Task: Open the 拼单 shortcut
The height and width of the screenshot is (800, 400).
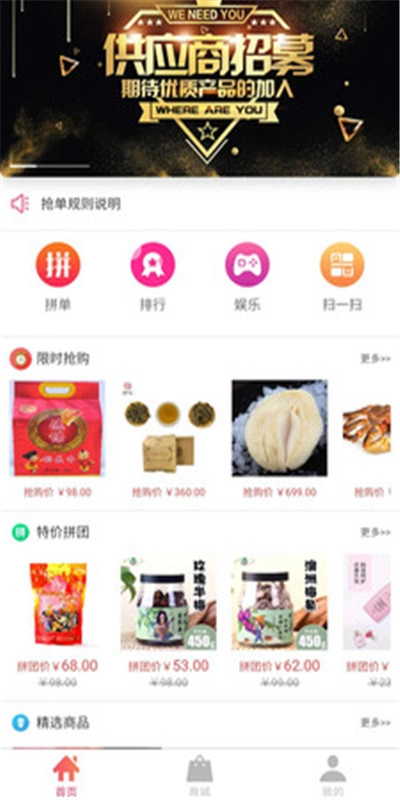Action: [58, 277]
